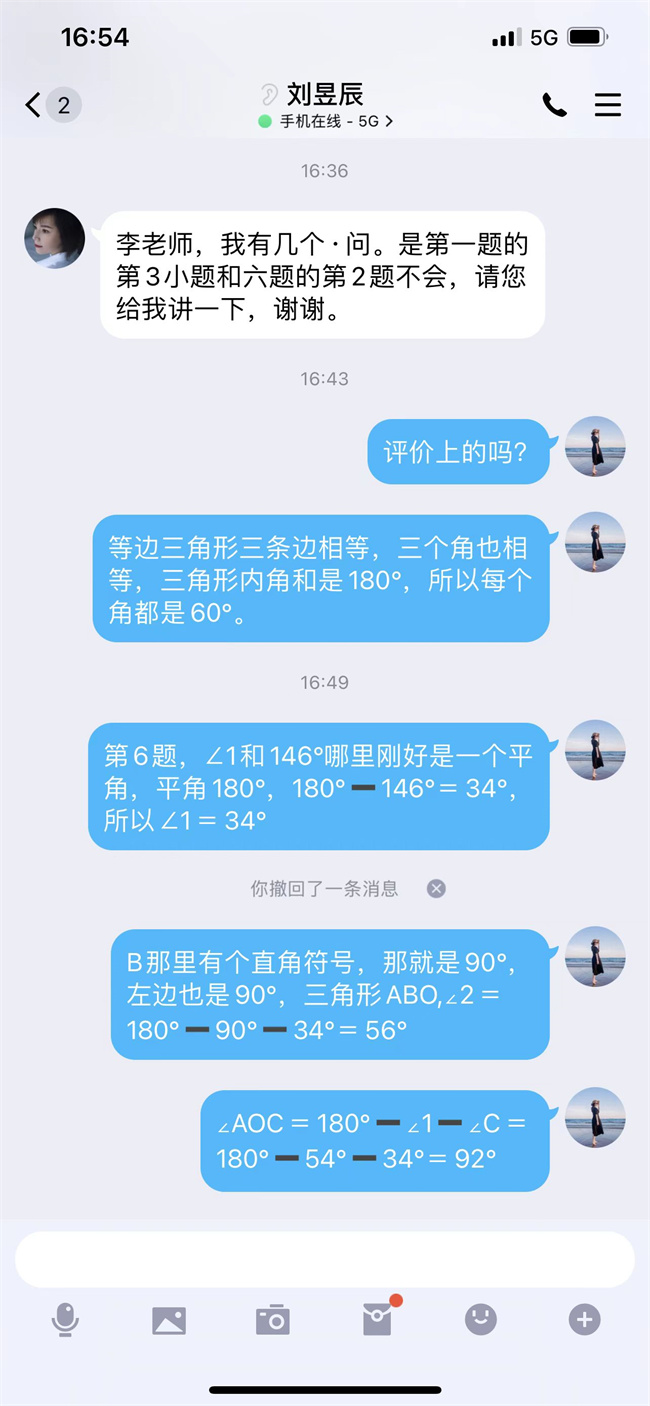Open the emoji picker
Screen dimensions: 650x1406
point(481,1320)
